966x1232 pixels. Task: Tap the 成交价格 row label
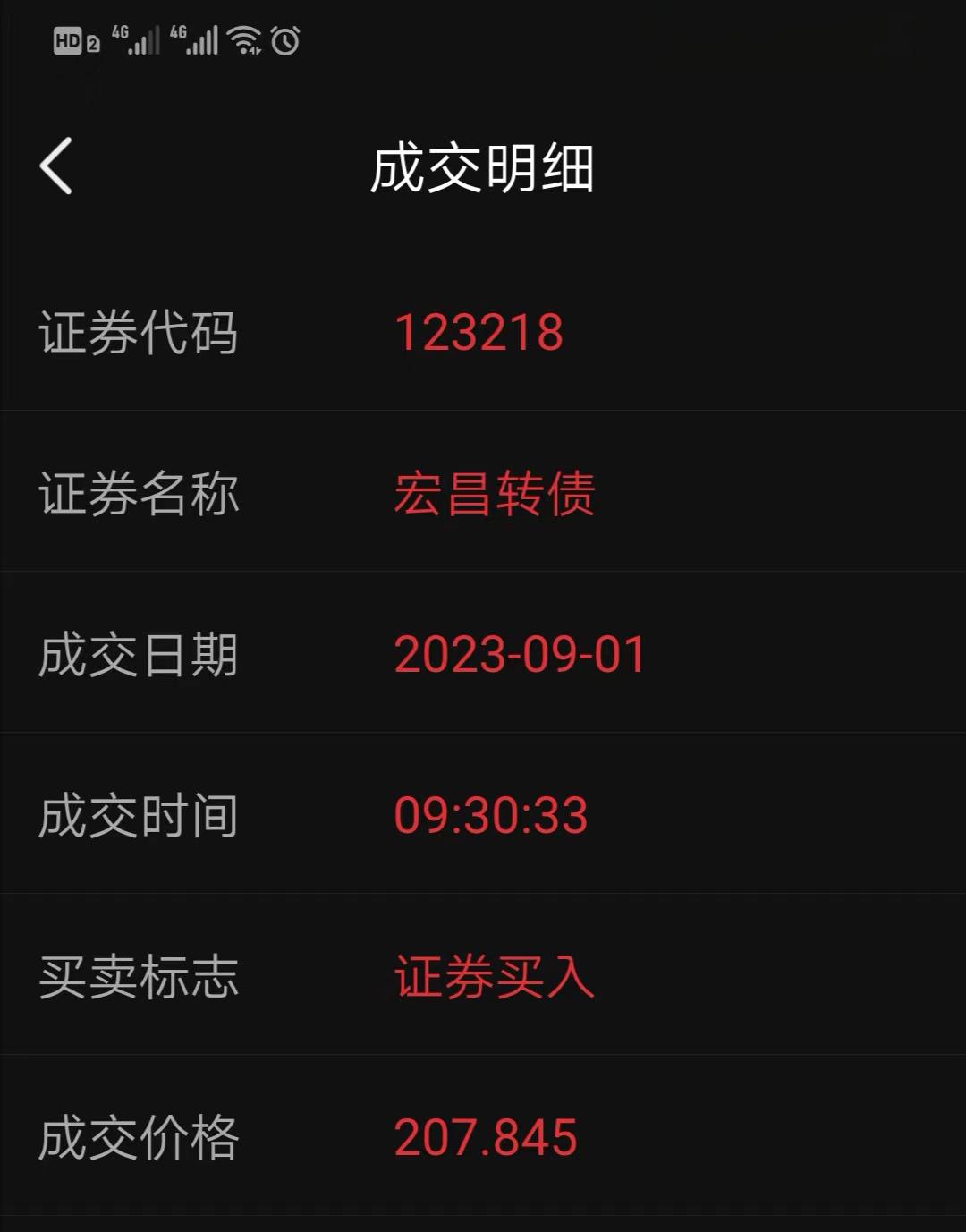[x=138, y=1137]
